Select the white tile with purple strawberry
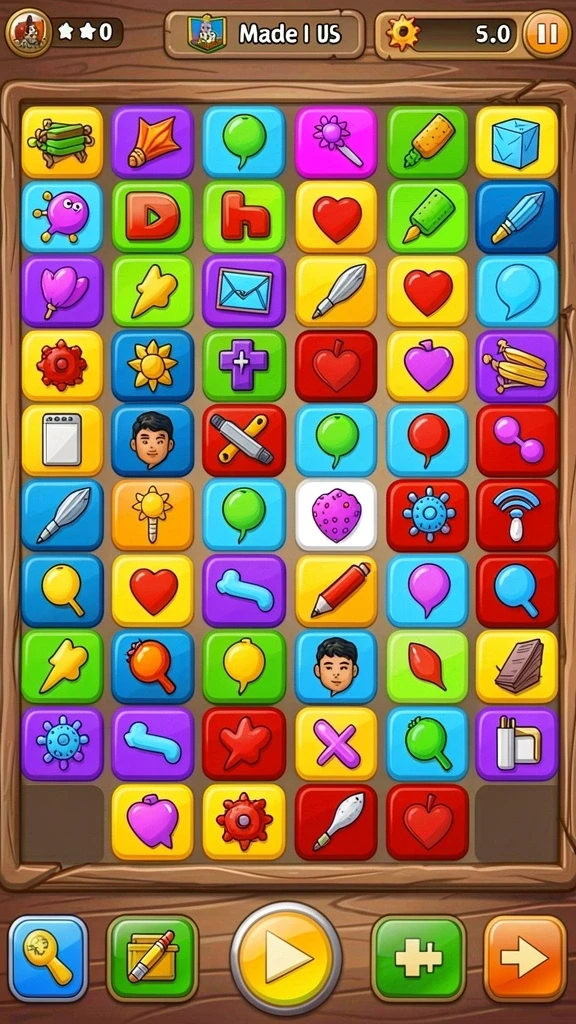This screenshot has height=1024, width=576. [x=336, y=515]
